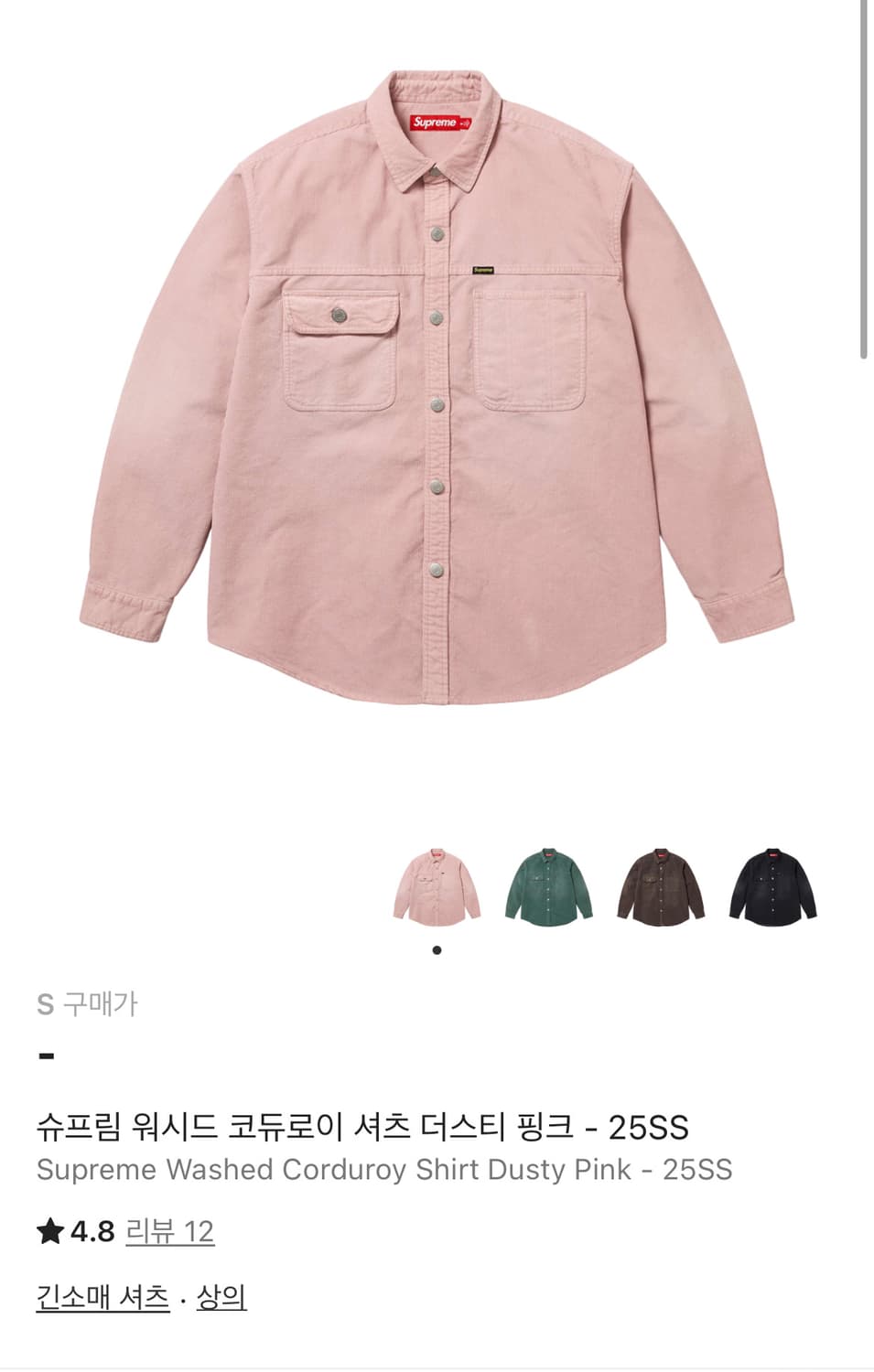The image size is (874, 1372).
Task: Click the main product image
Action: (x=437, y=384)
